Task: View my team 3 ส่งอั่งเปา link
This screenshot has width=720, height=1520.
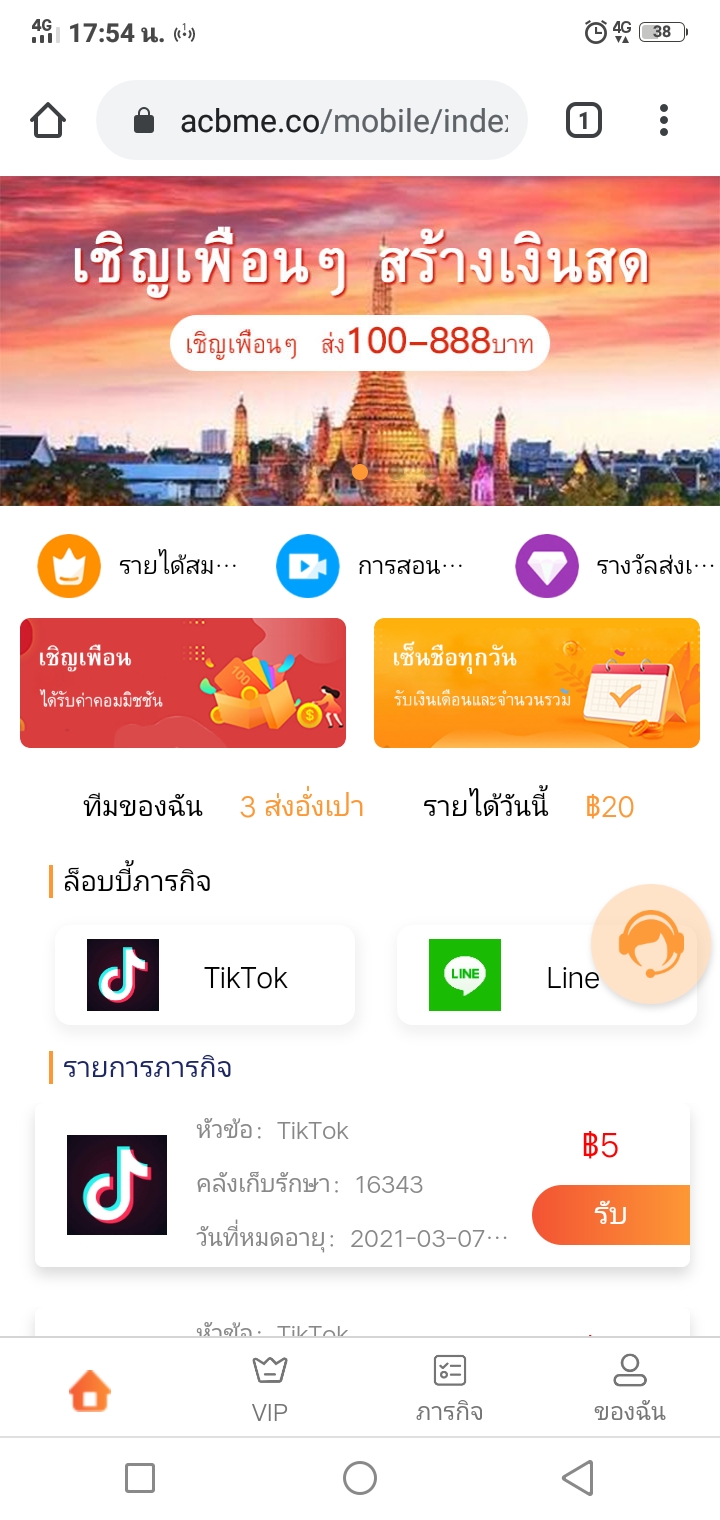Action: point(301,807)
